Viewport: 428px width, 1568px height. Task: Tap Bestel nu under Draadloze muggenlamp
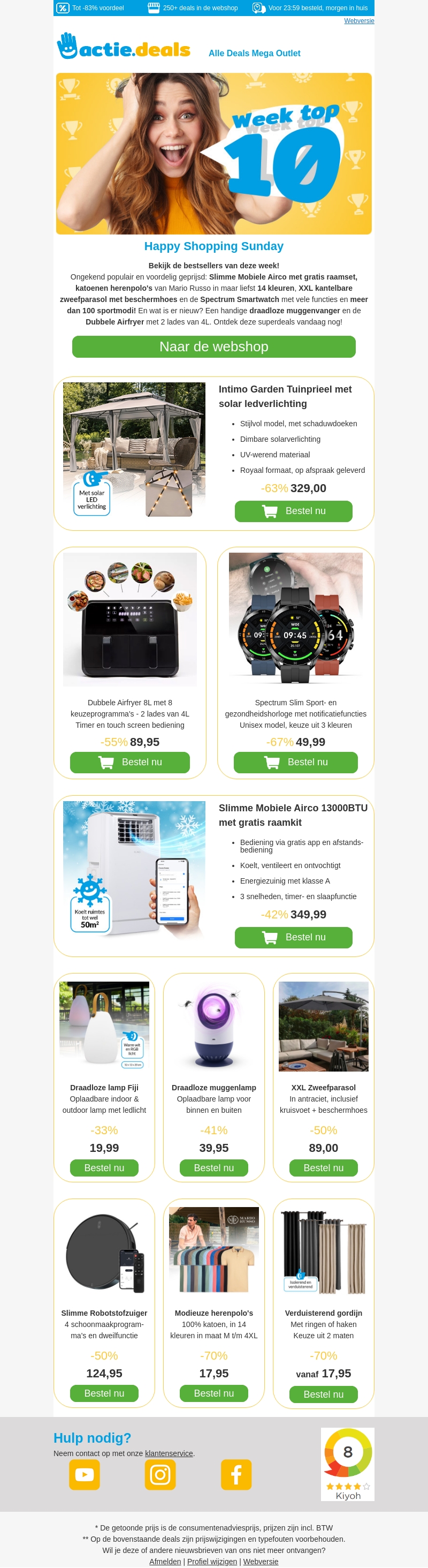click(213, 1167)
